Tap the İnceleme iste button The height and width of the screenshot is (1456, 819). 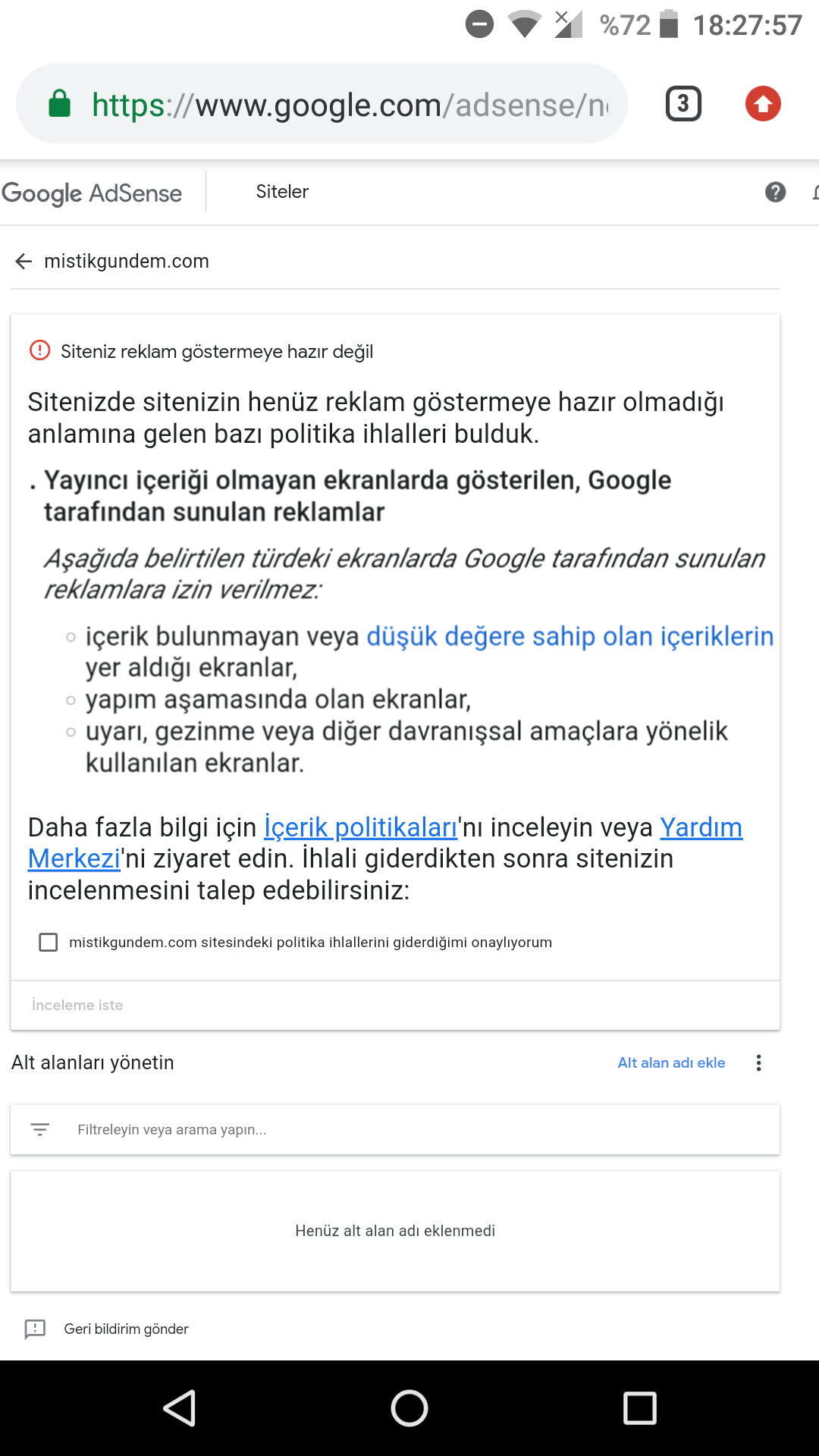(x=77, y=1005)
